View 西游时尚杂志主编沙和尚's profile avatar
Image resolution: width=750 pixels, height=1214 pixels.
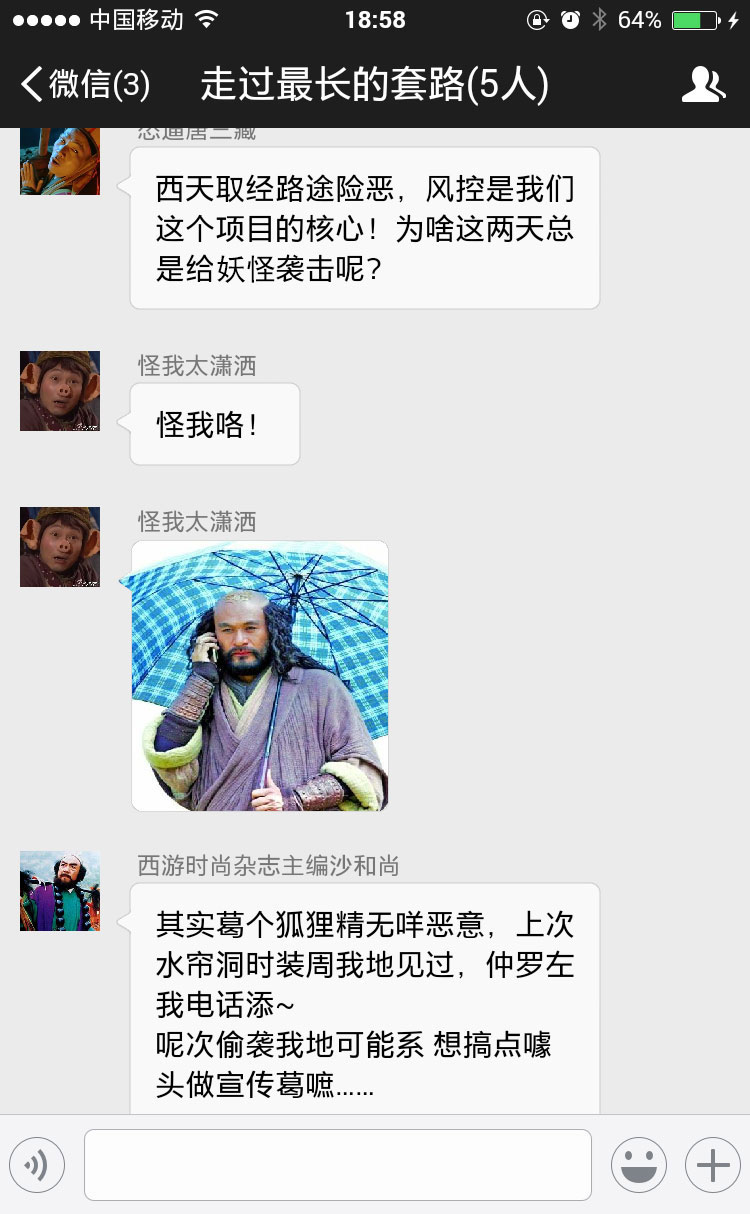tap(60, 891)
